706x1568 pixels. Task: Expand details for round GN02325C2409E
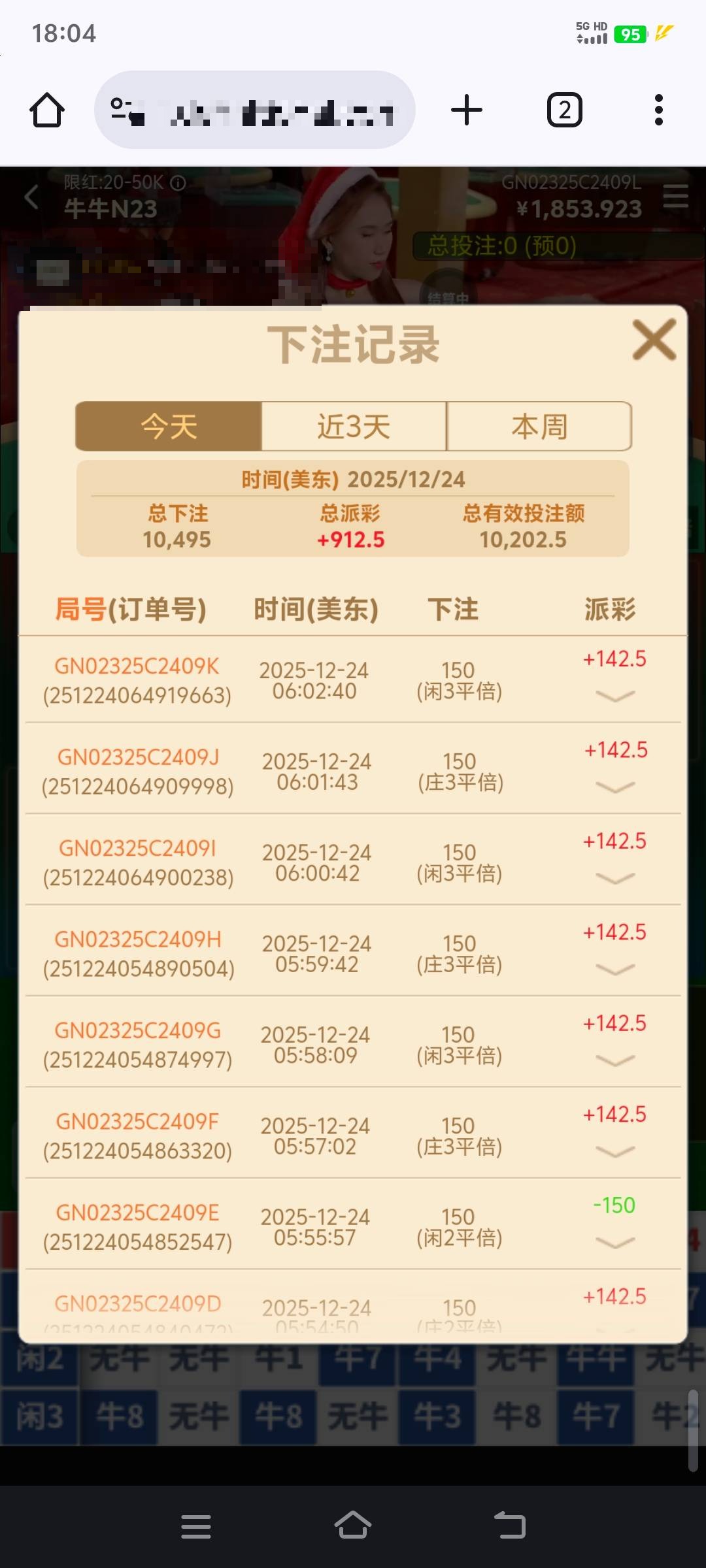tap(615, 1243)
